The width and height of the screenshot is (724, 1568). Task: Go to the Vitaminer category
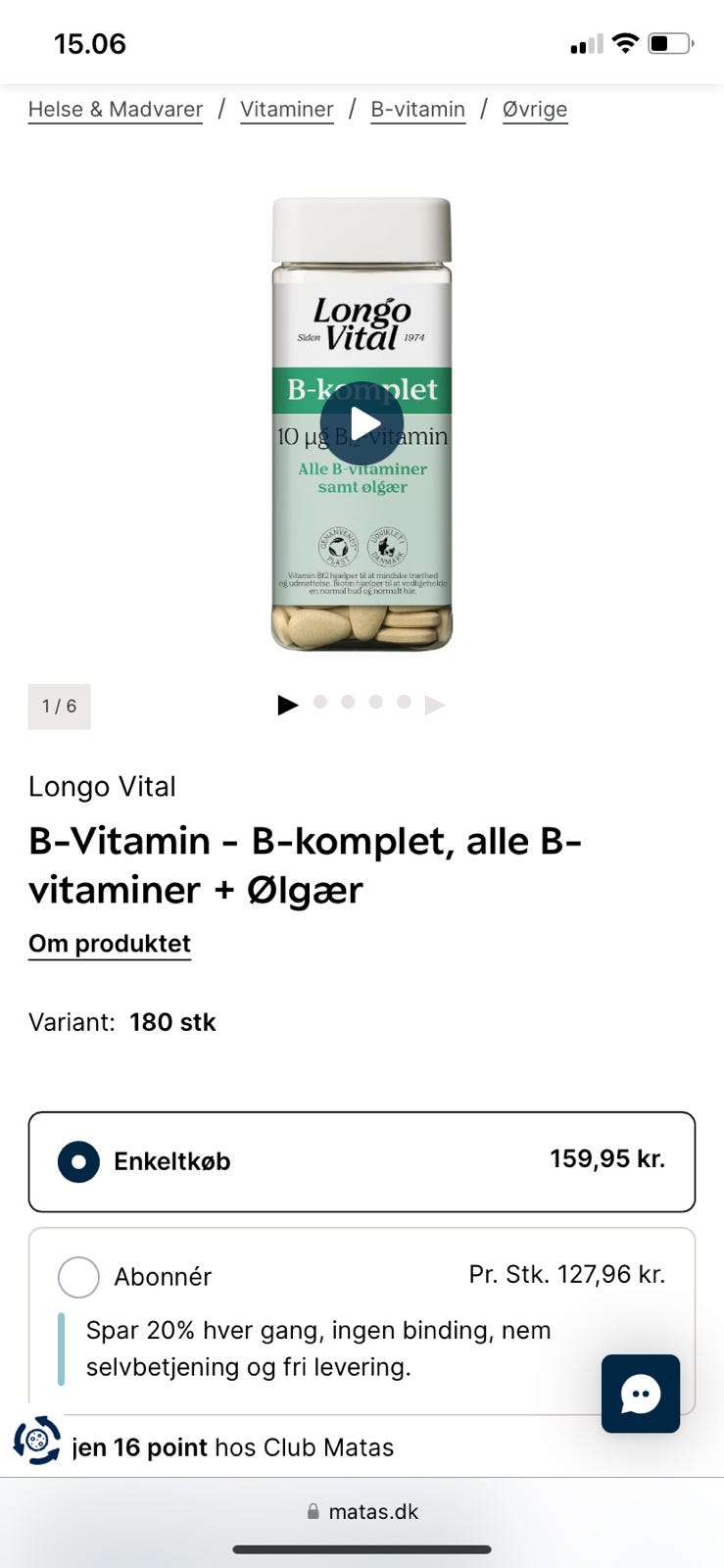(286, 109)
